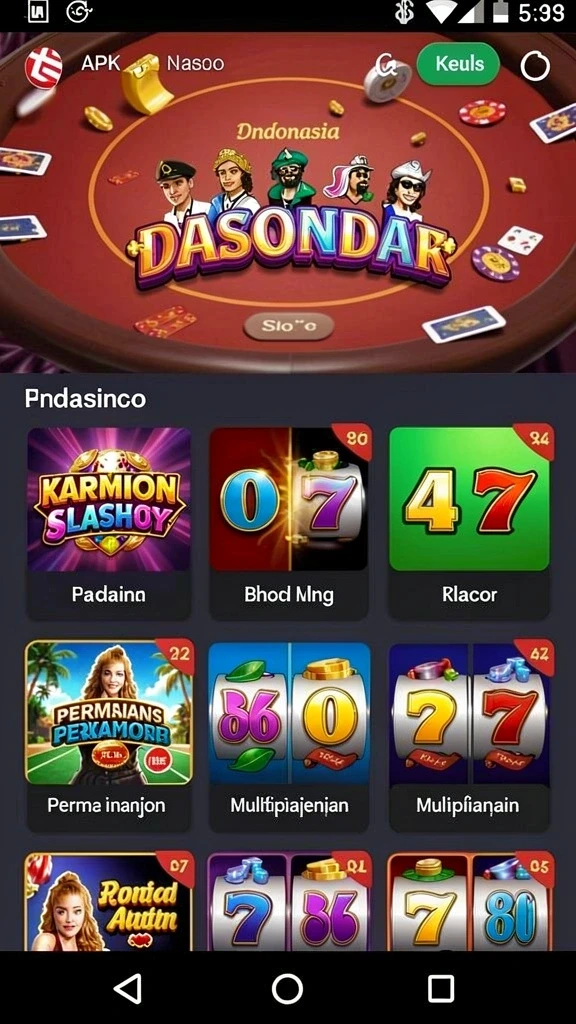Switch to the Nasoo tab
Image resolution: width=576 pixels, height=1024 pixels.
pos(195,63)
